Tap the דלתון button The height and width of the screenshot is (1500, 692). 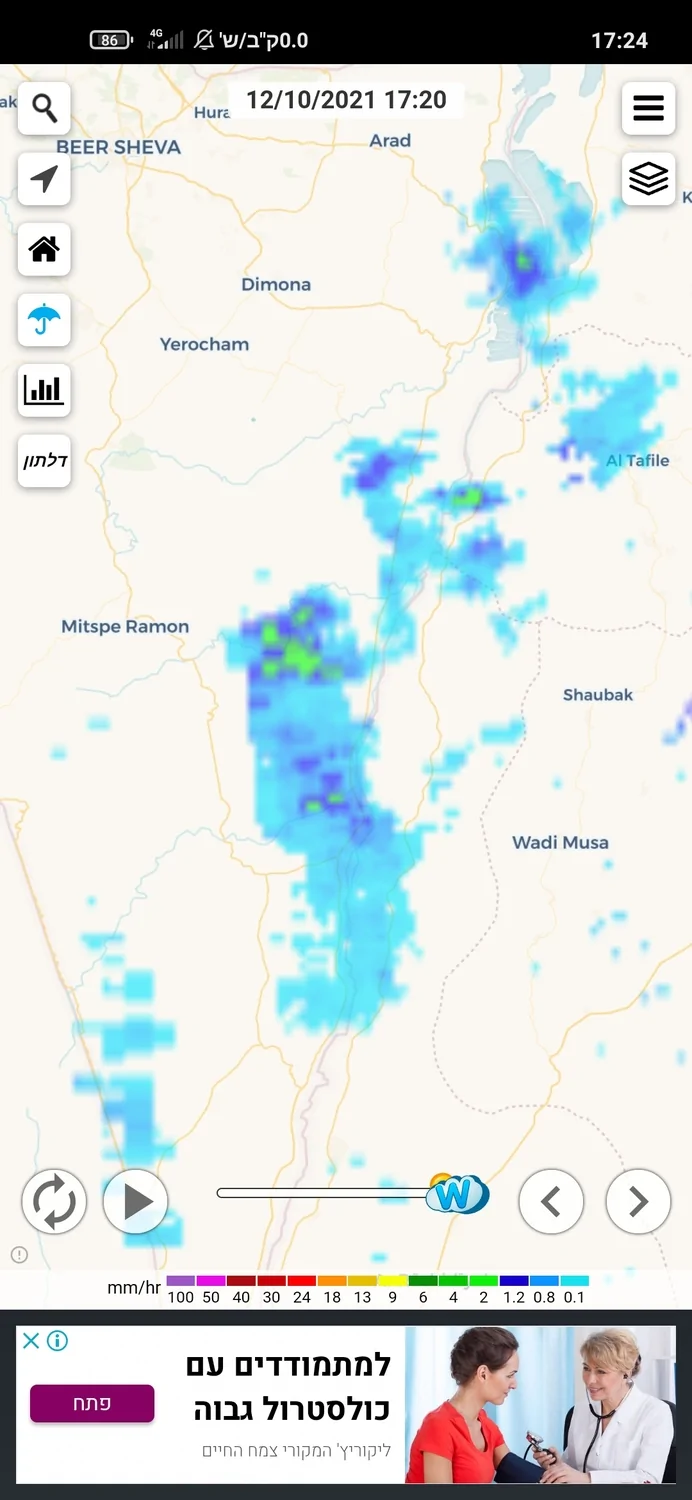point(44,461)
